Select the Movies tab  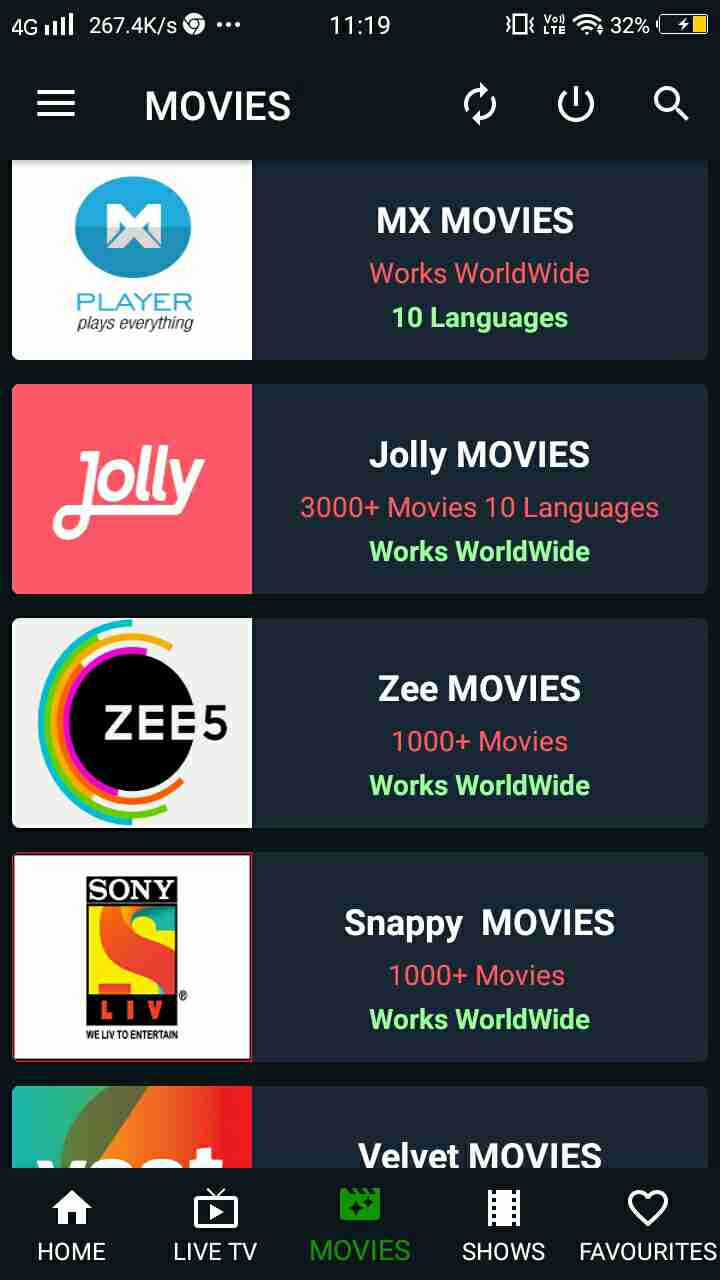[360, 1226]
